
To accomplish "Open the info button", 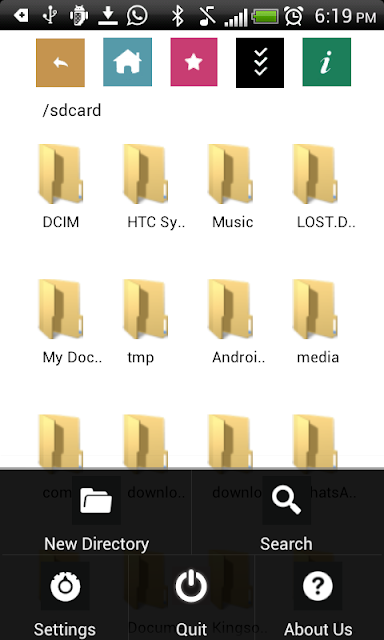I will 326,62.
